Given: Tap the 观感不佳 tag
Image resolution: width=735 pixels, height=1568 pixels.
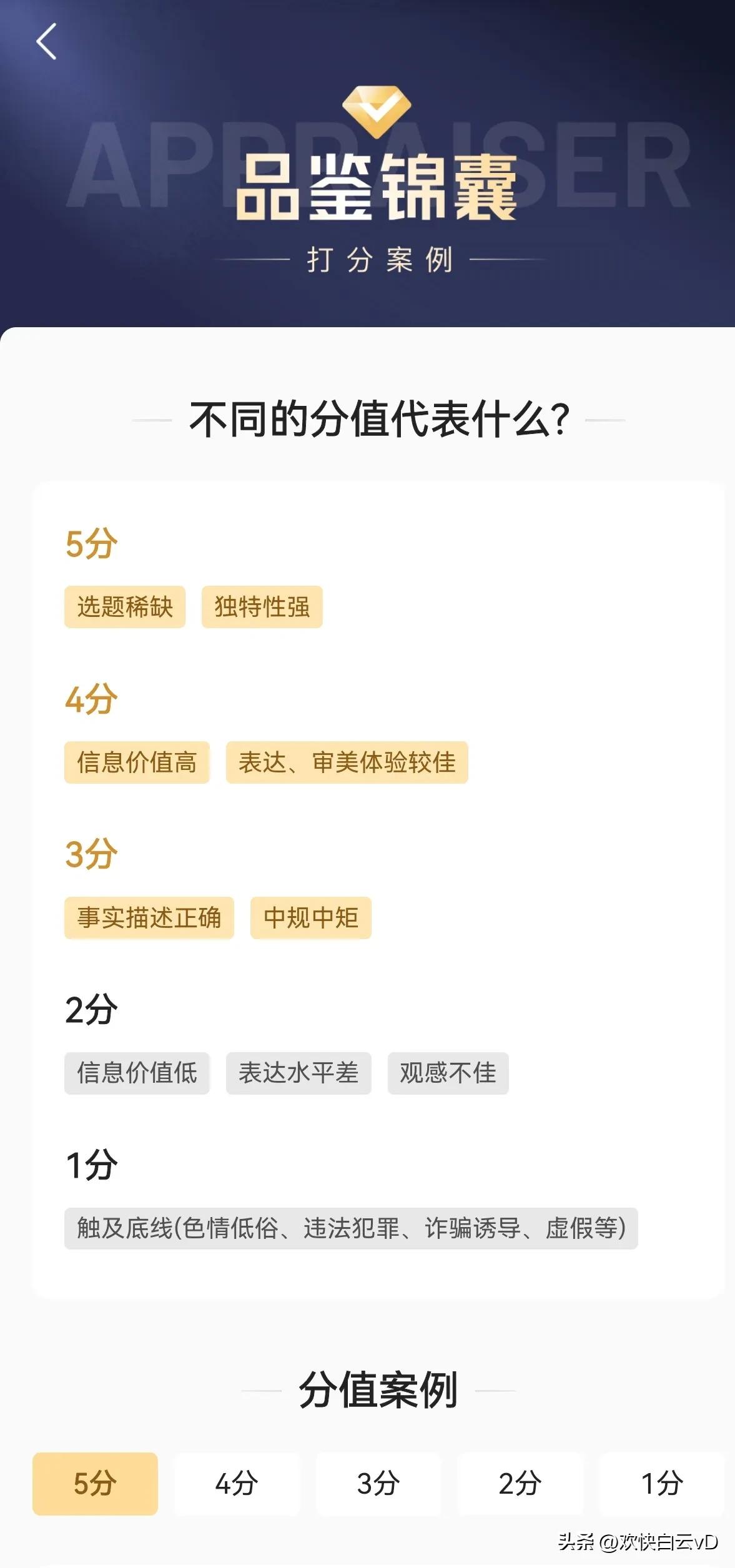Looking at the screenshot, I should tap(448, 1073).
